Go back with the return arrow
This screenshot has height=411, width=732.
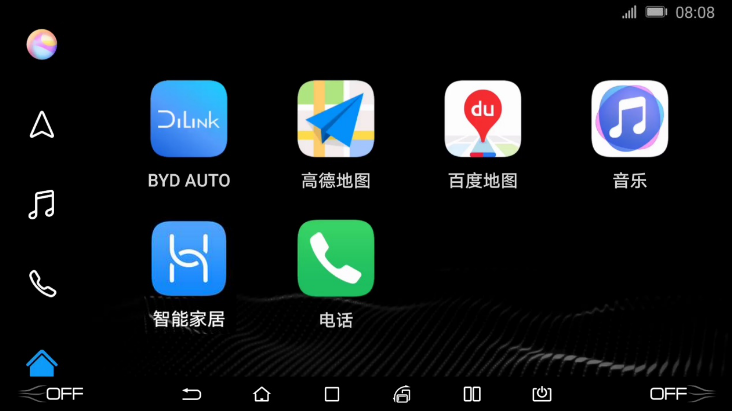point(192,394)
